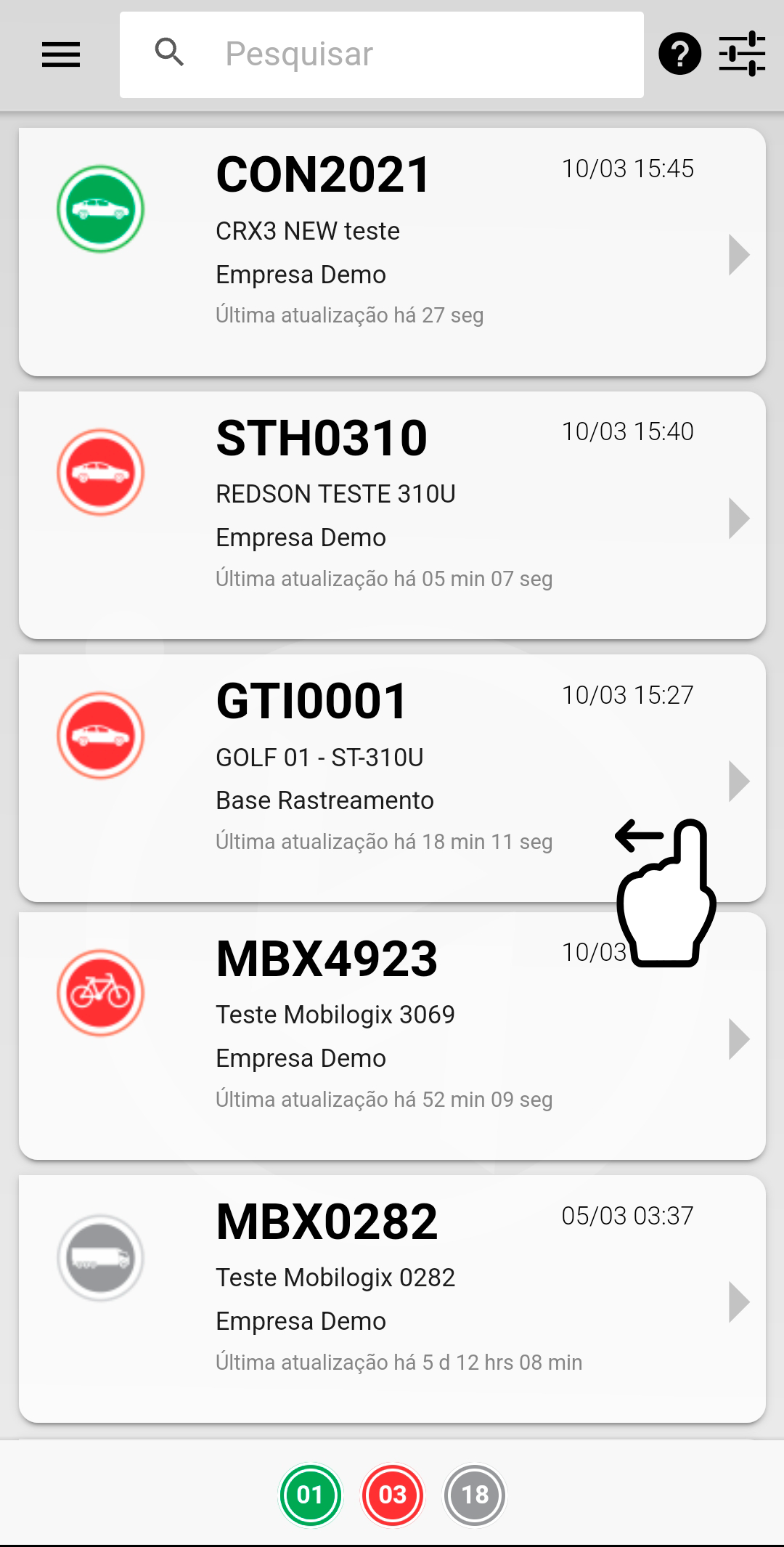Screen dimensions: 784x1547
Task: Tap the Pesquisar search field
Action: tap(407, 54)
